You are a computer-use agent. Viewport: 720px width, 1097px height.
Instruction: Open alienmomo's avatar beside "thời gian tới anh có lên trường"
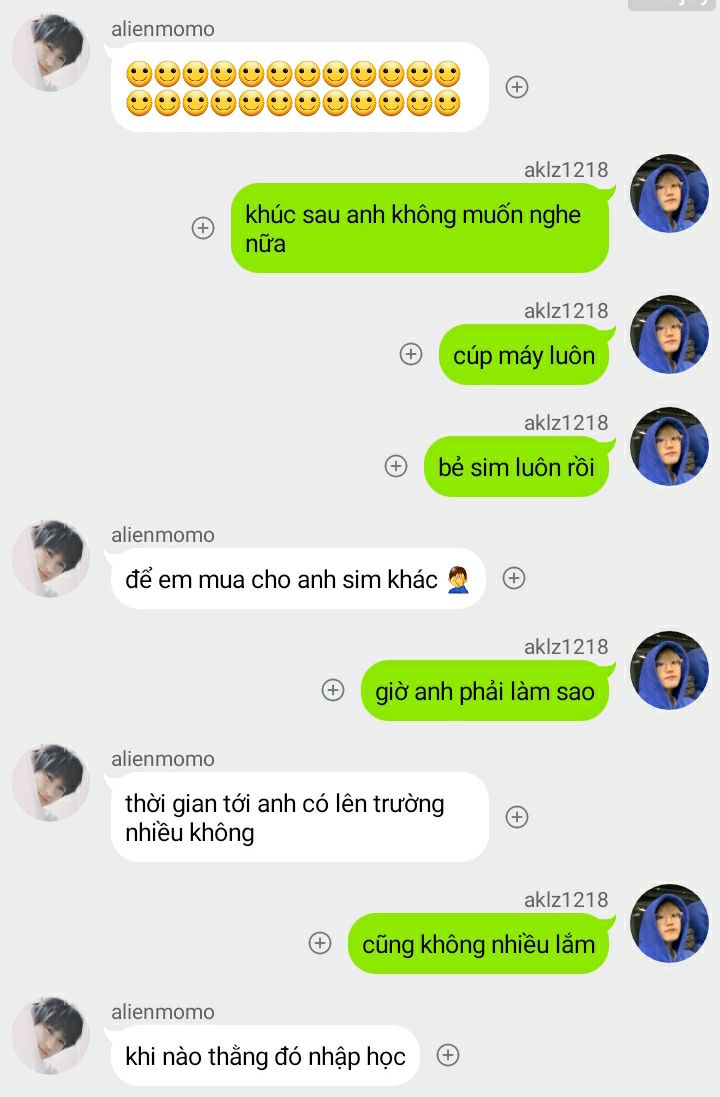(x=51, y=783)
